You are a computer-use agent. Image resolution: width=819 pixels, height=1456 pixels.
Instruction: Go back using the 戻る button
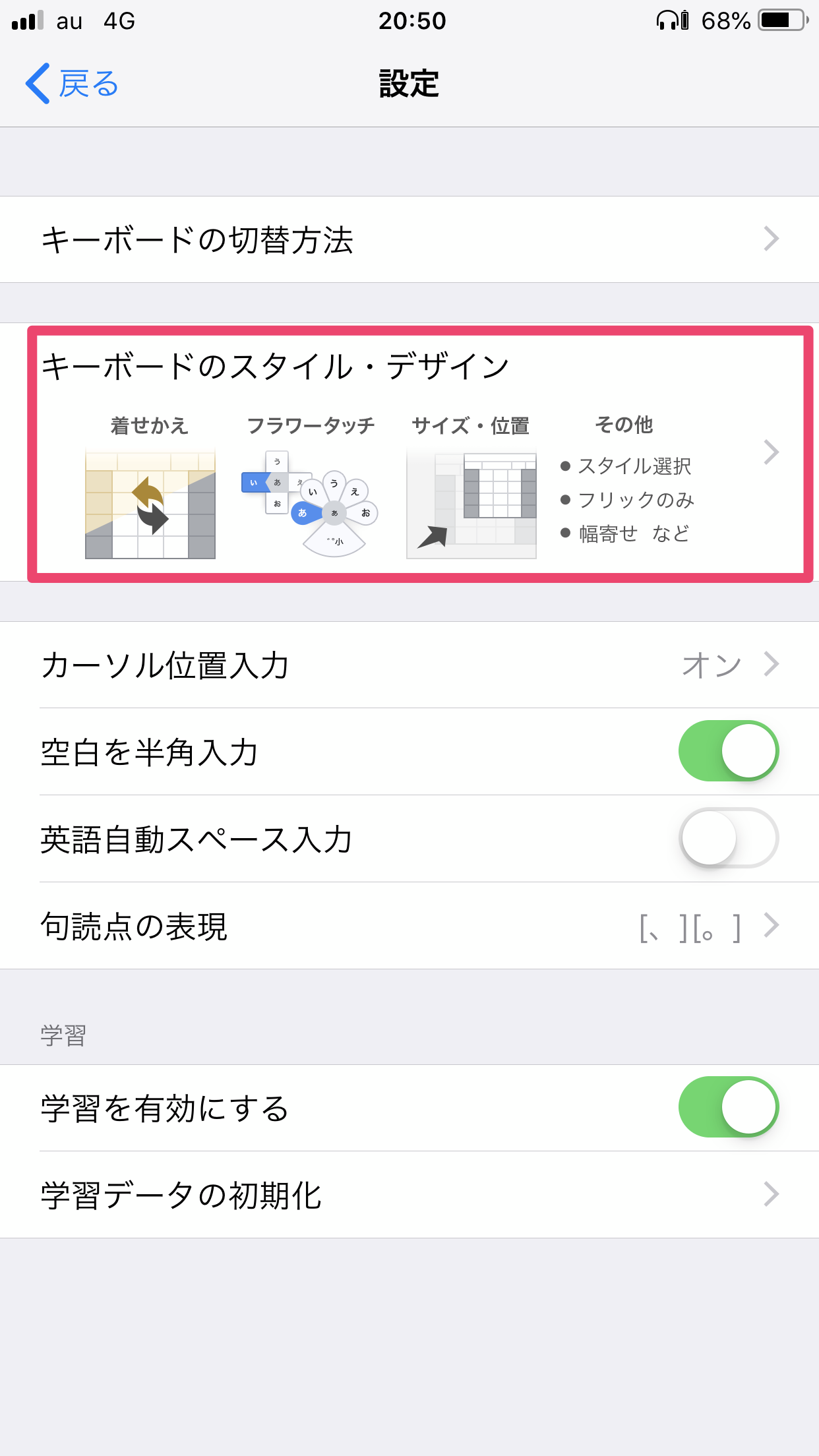click(x=71, y=84)
